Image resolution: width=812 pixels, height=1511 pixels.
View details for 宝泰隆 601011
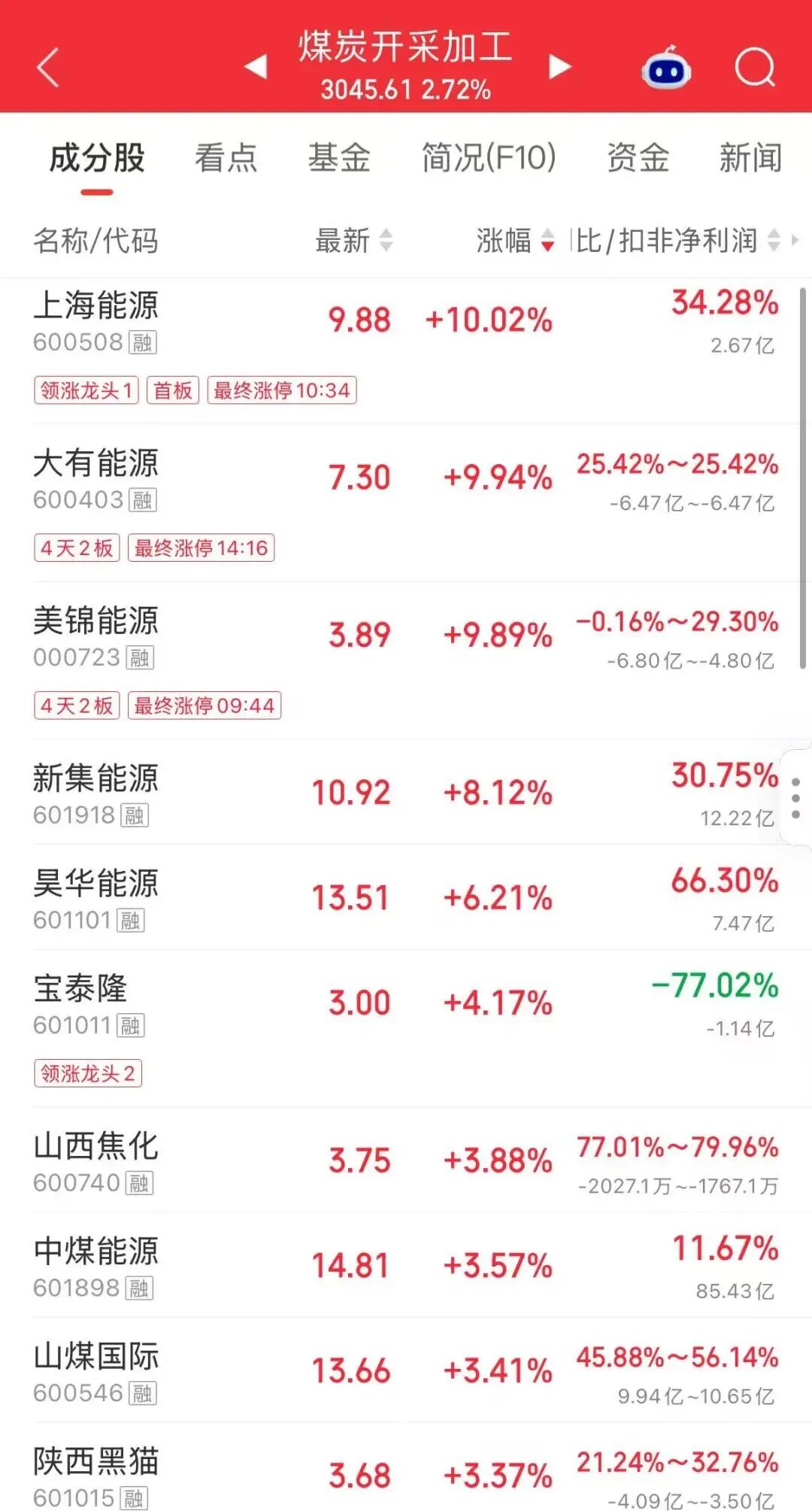406,1028
